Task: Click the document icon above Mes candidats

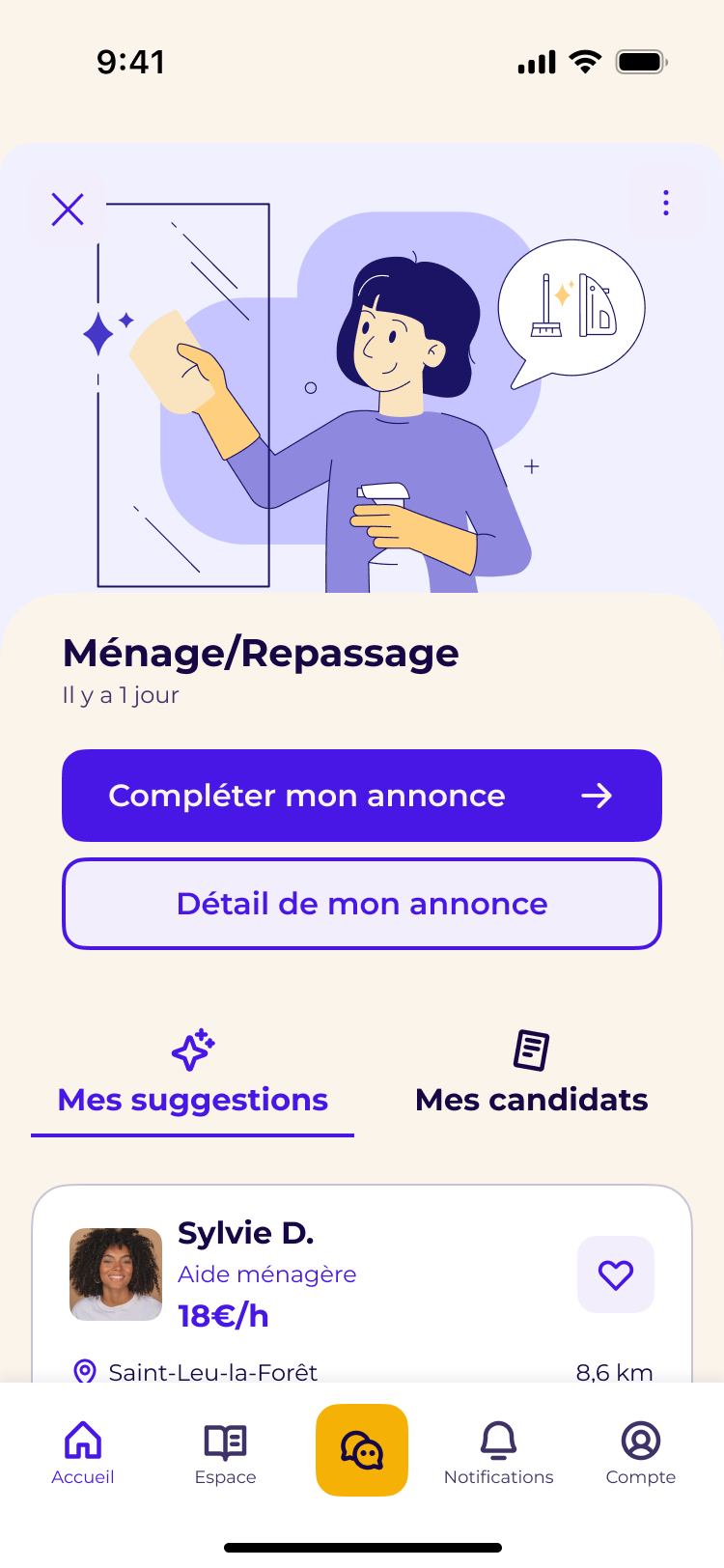Action: pyautogui.click(x=530, y=1049)
